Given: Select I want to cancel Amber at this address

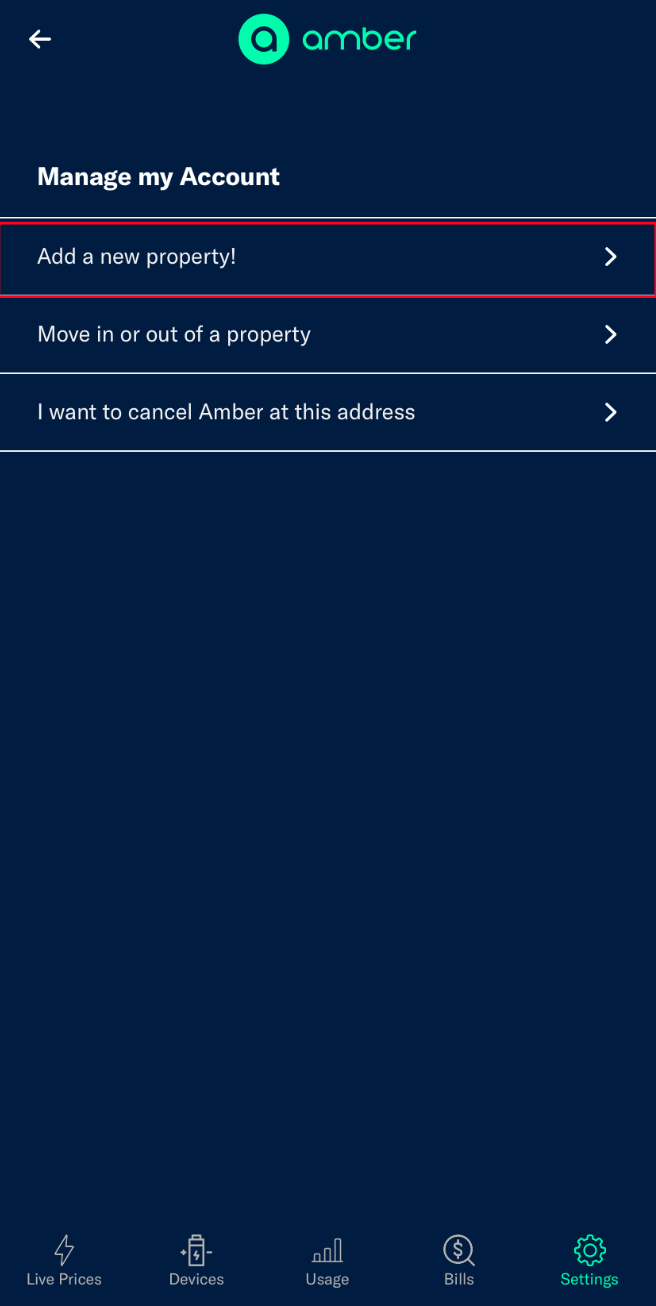Looking at the screenshot, I should [x=328, y=412].
